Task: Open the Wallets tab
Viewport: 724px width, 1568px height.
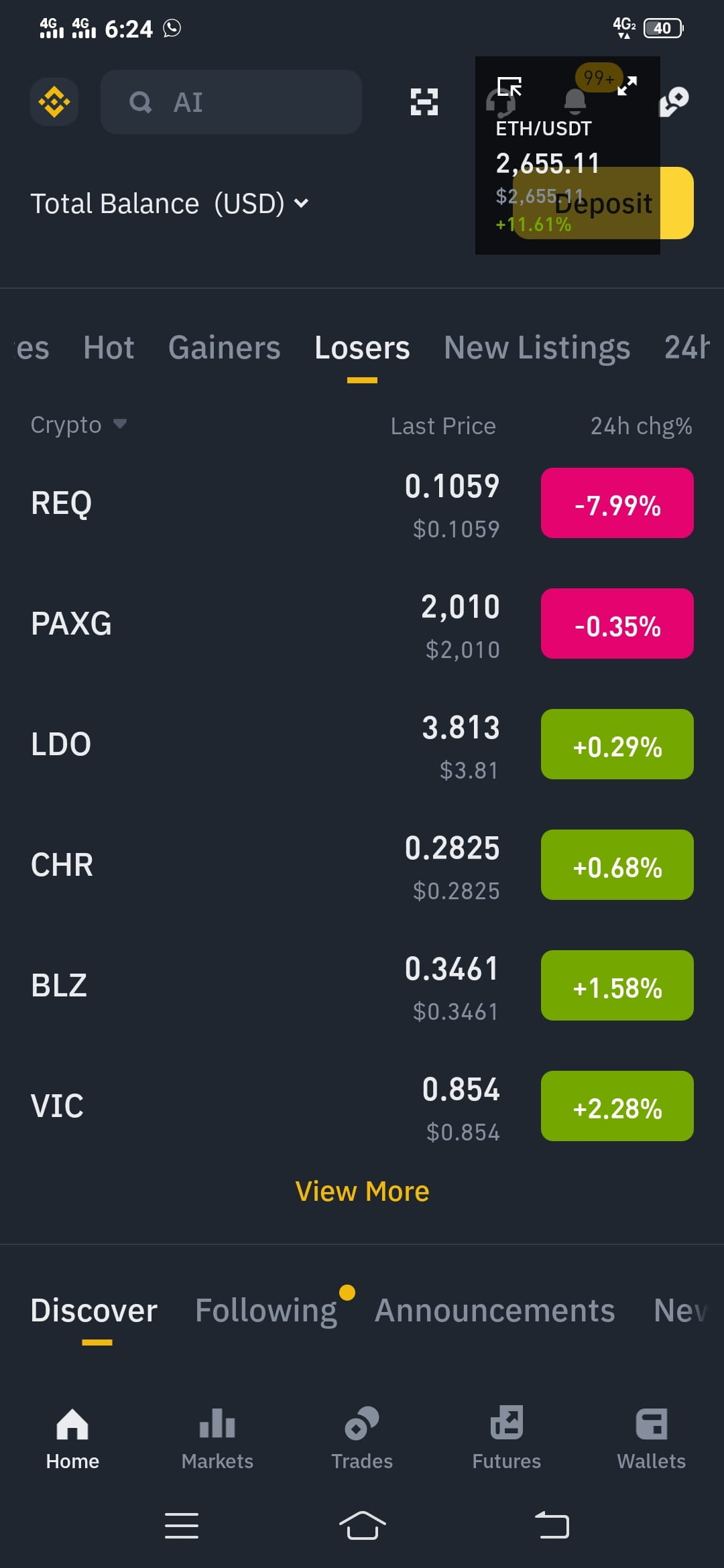Action: pos(651,1438)
